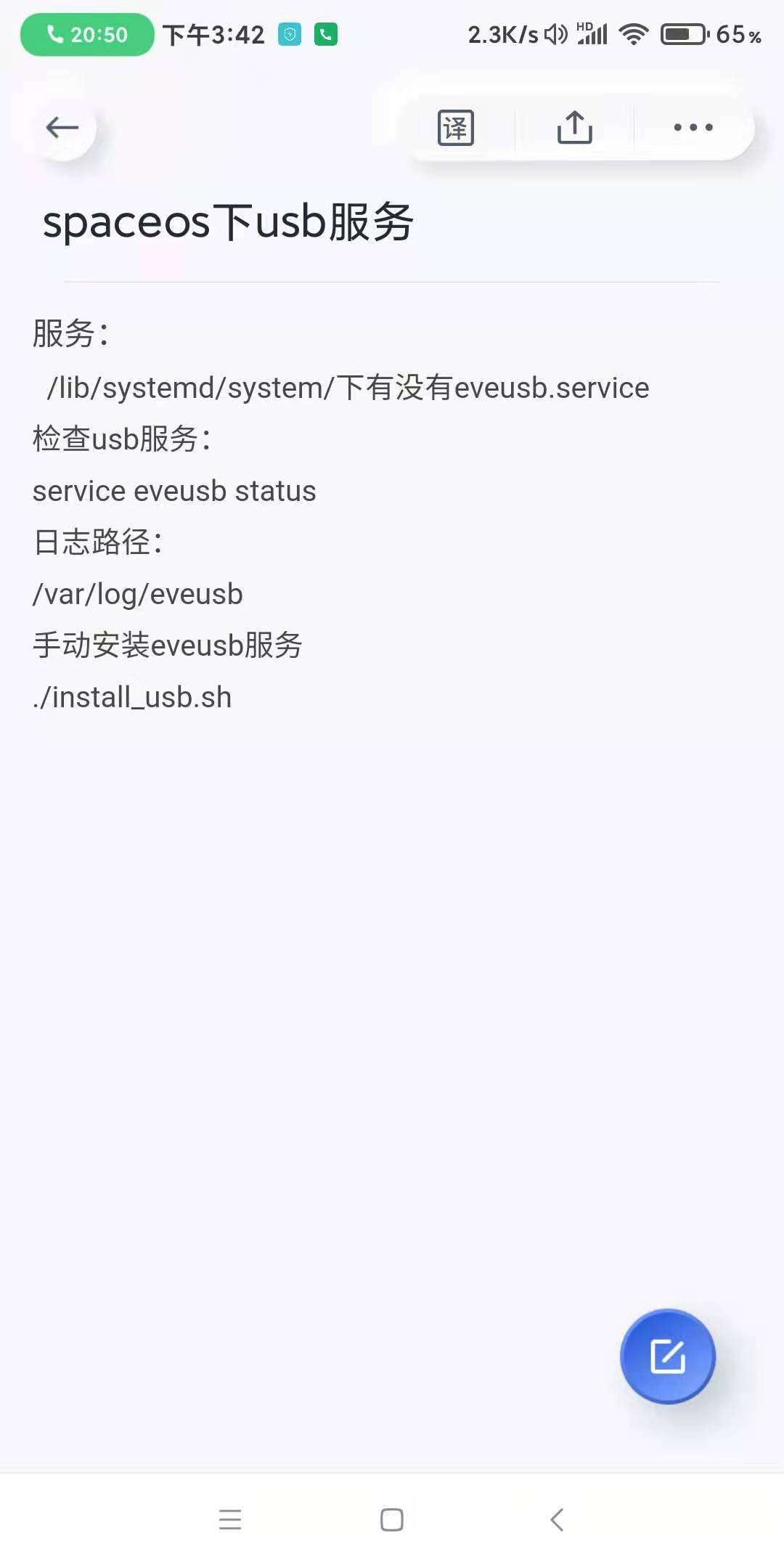Screen dimensions: 784x1567
Task: Translate this note with the 译 icon
Action: (456, 128)
